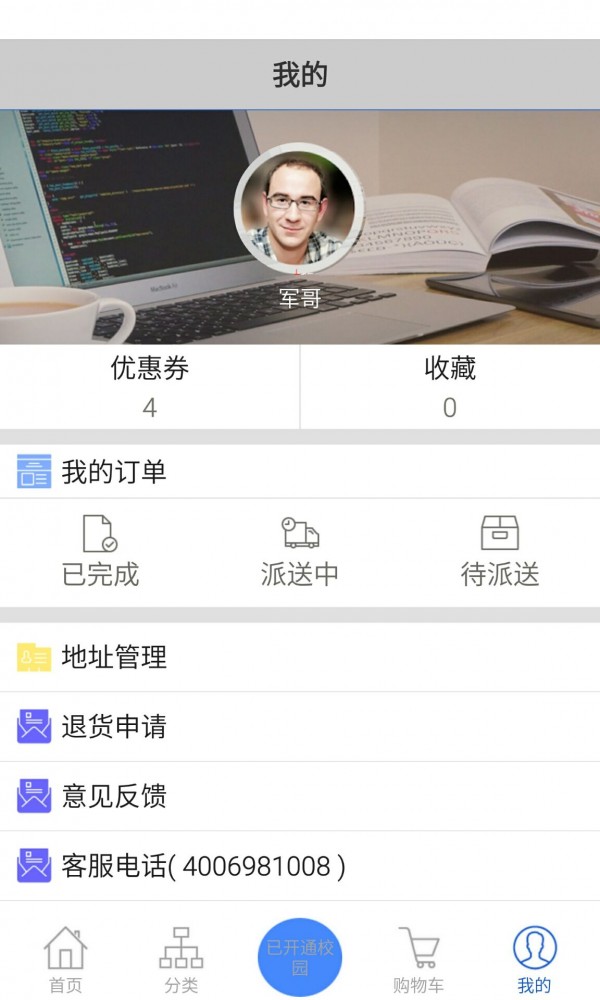View 已完成 completed orders
This screenshot has width=600, height=1000.
pyautogui.click(x=100, y=552)
